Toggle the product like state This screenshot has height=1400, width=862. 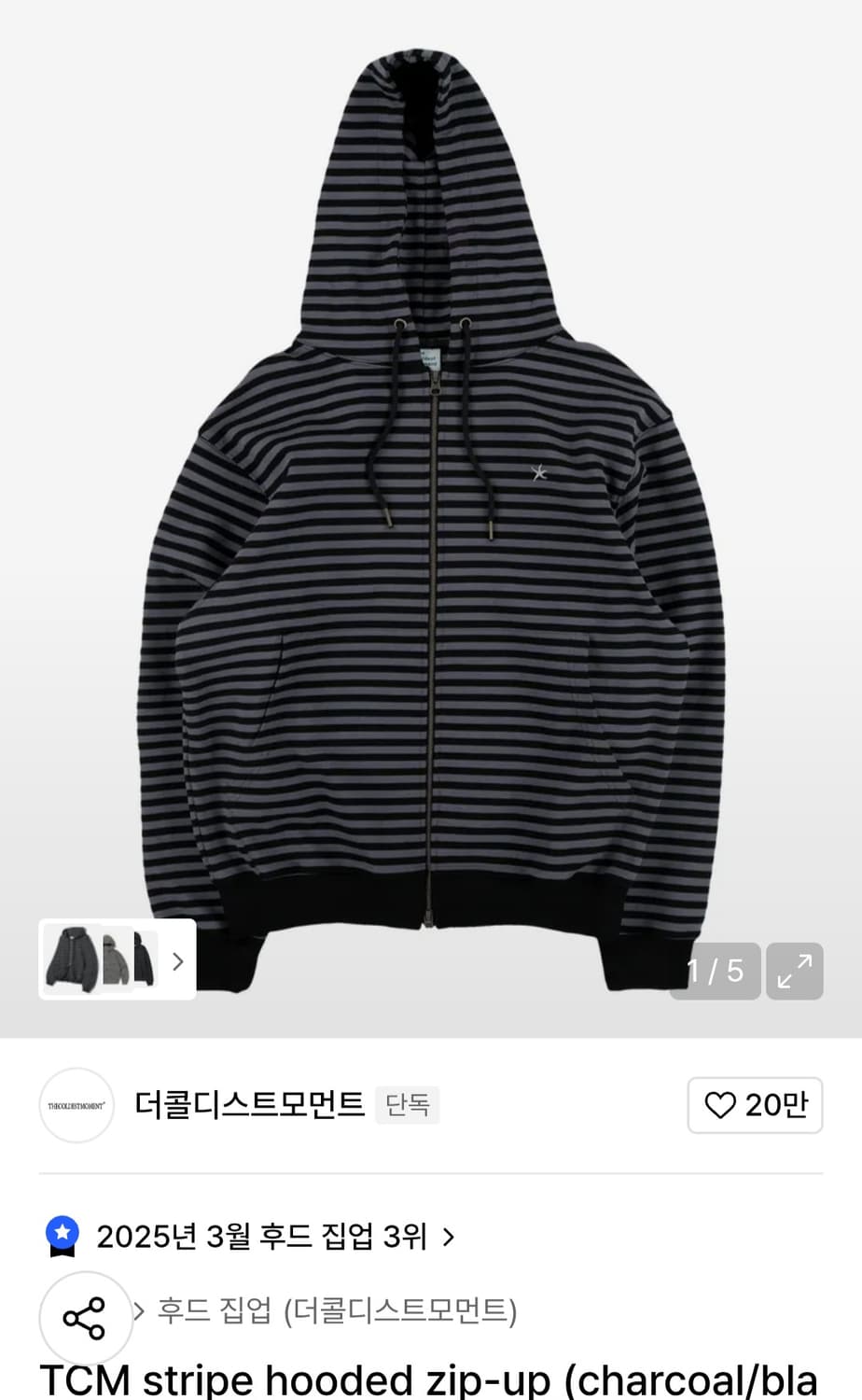tap(755, 1105)
